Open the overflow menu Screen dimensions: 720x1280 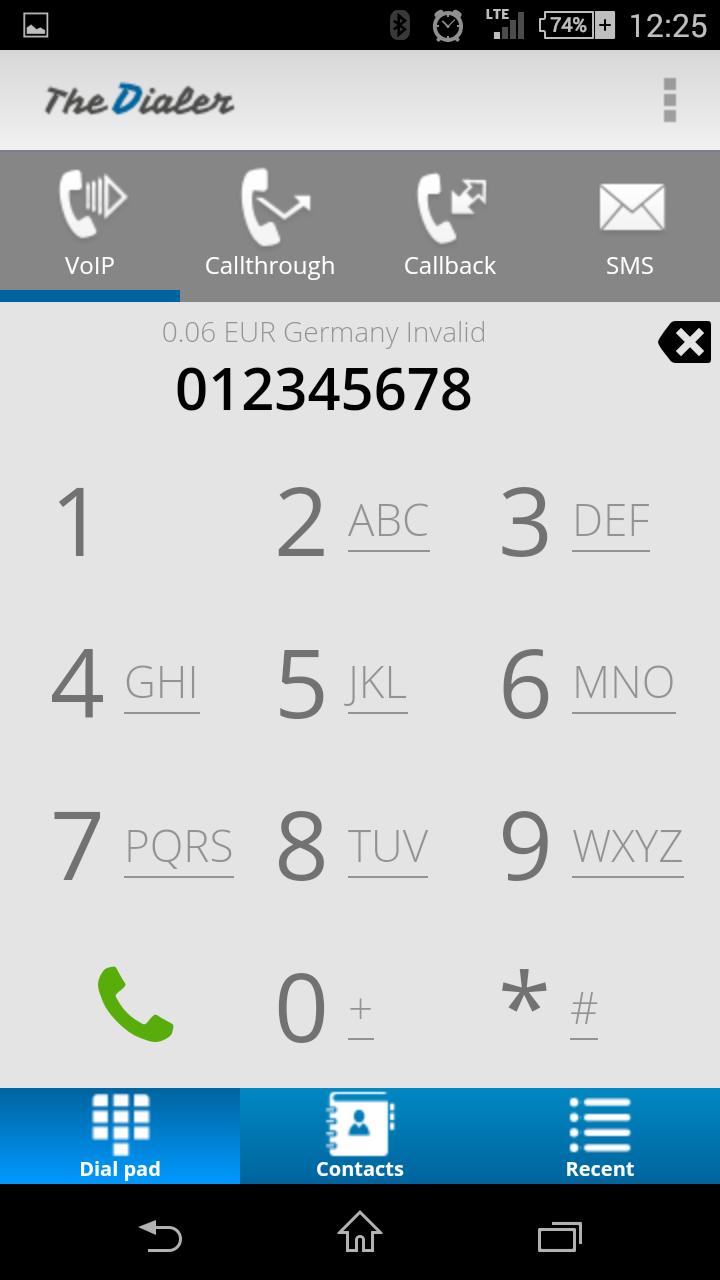[x=669, y=100]
